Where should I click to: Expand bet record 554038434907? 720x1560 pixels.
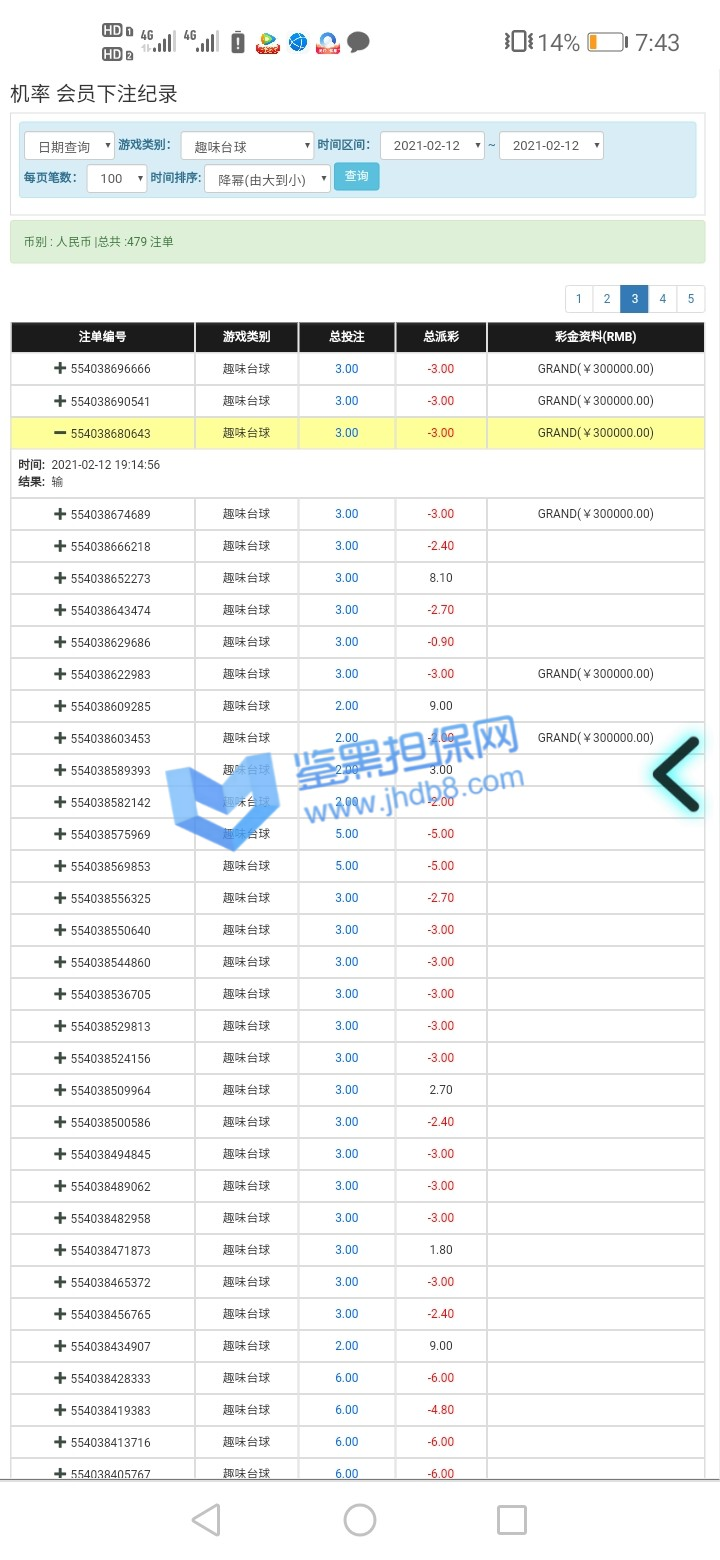point(60,1346)
